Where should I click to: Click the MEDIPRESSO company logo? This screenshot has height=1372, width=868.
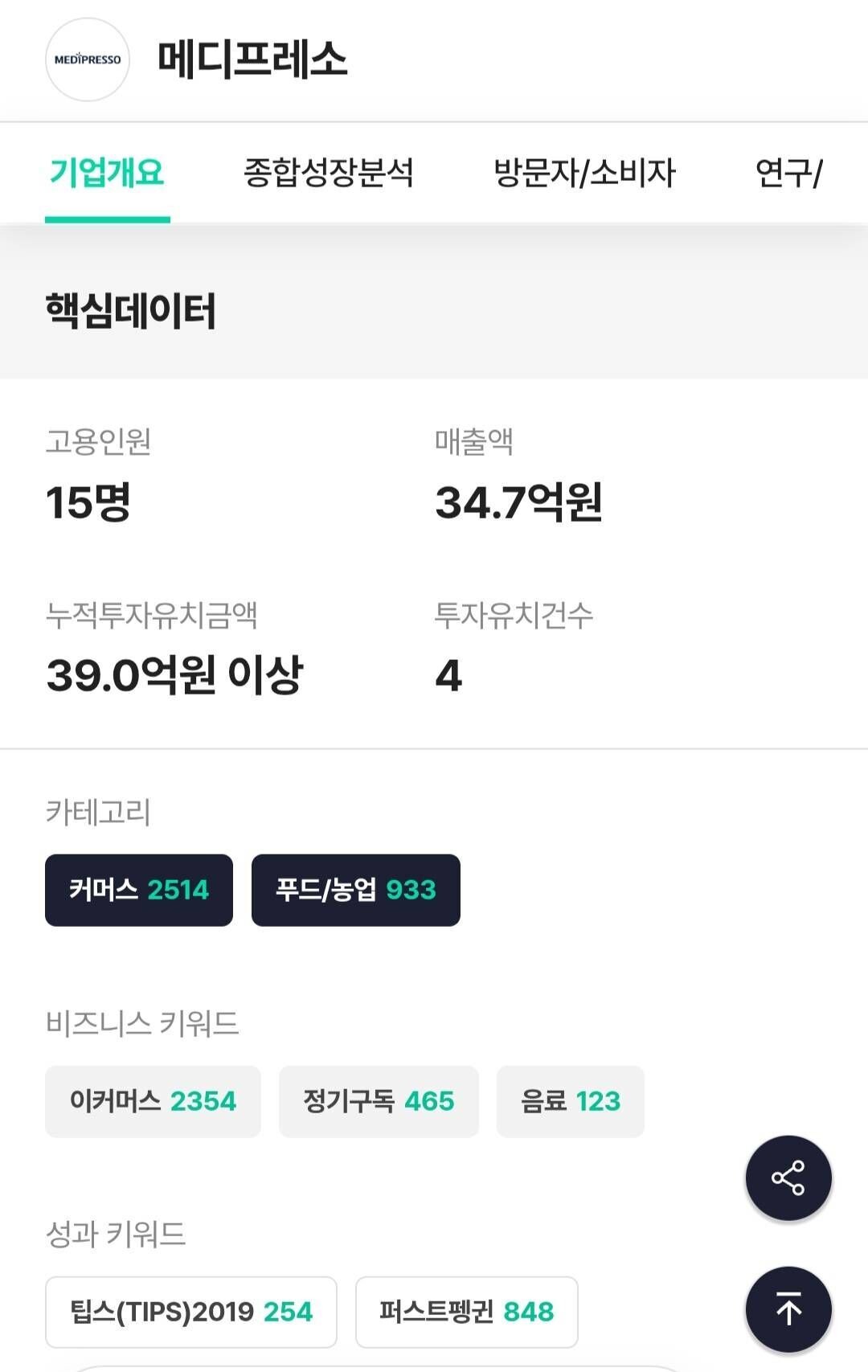click(88, 59)
